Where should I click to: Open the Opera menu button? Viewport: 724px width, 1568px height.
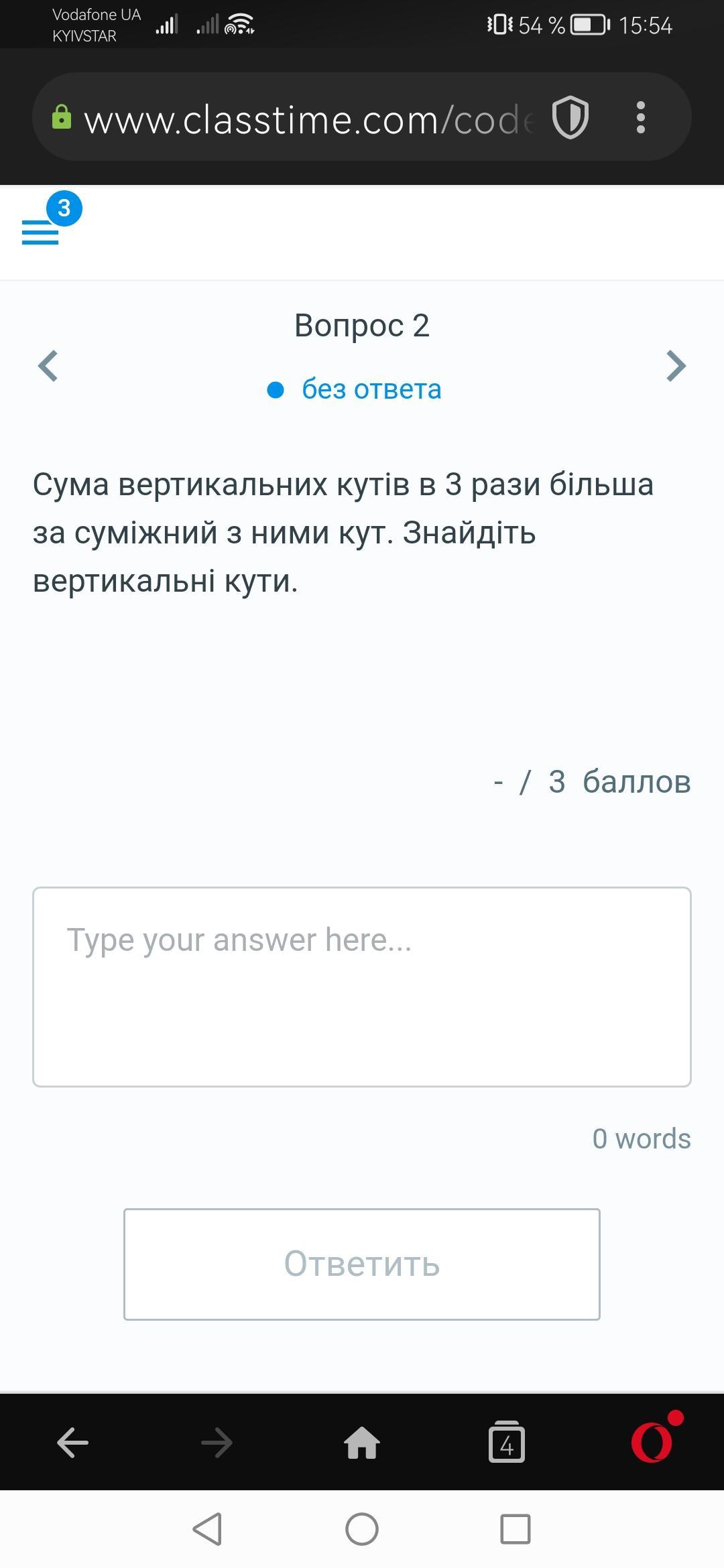click(653, 1441)
